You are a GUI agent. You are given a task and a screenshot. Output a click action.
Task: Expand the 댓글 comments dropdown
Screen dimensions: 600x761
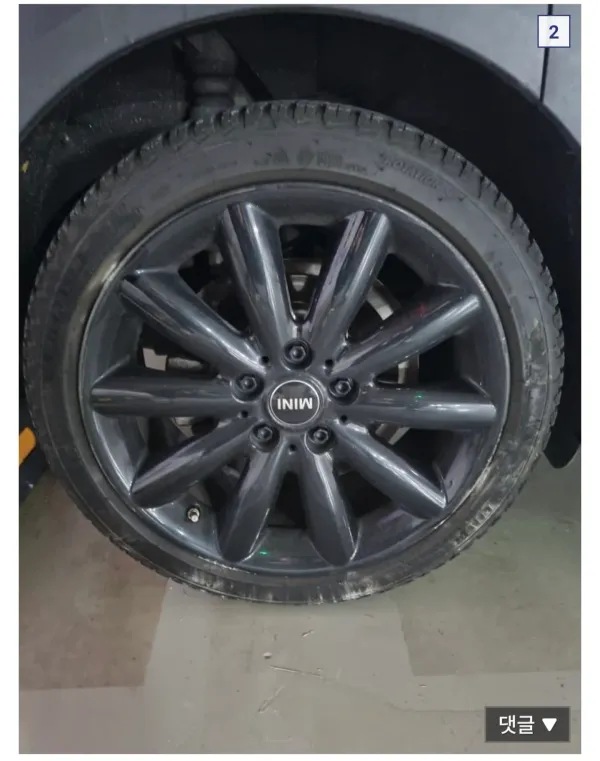click(527, 724)
